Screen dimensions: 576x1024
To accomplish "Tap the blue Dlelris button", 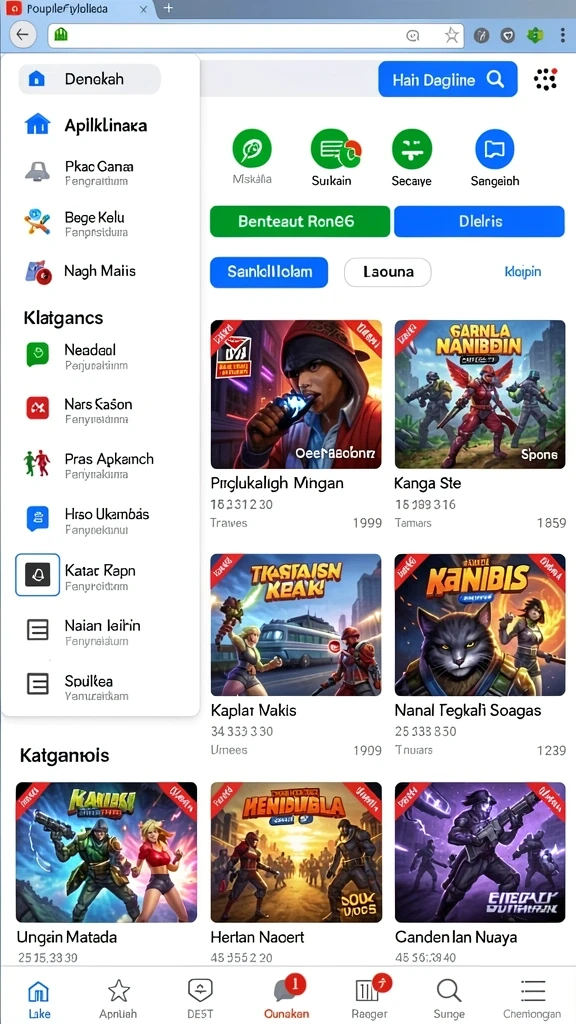I will (479, 221).
